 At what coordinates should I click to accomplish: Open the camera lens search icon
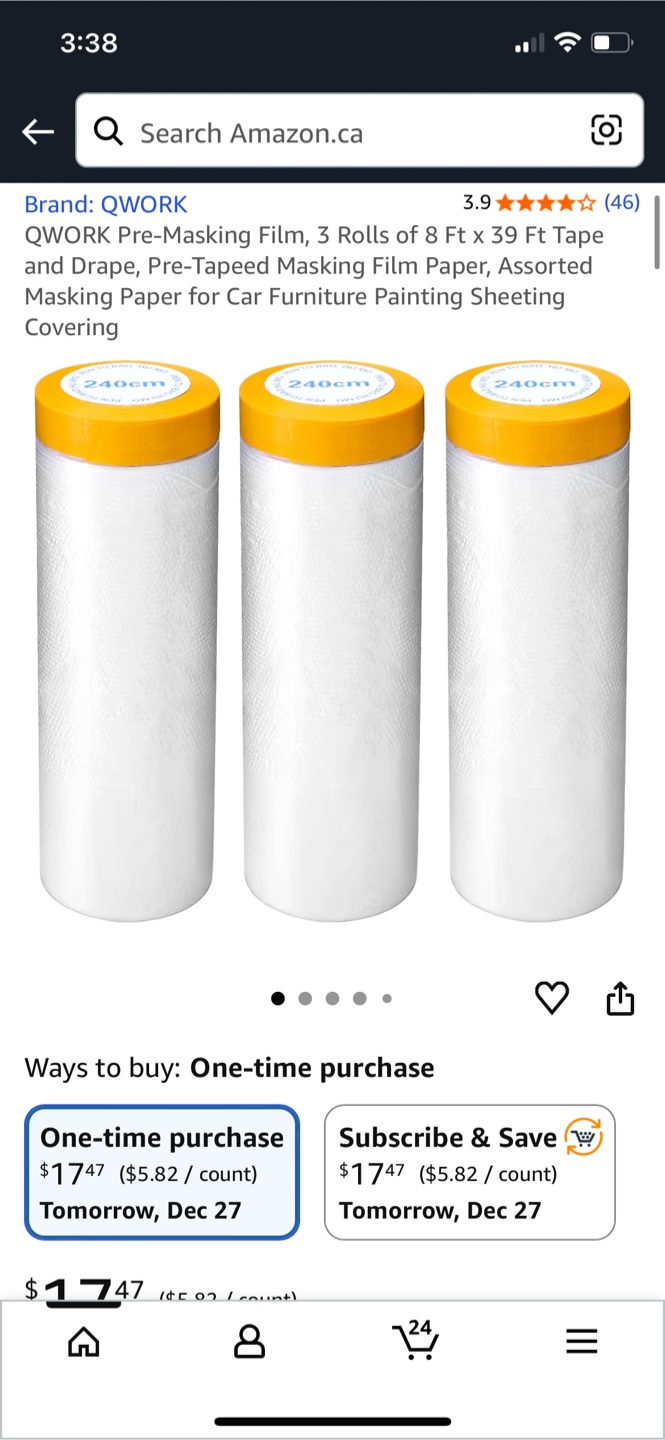click(606, 131)
